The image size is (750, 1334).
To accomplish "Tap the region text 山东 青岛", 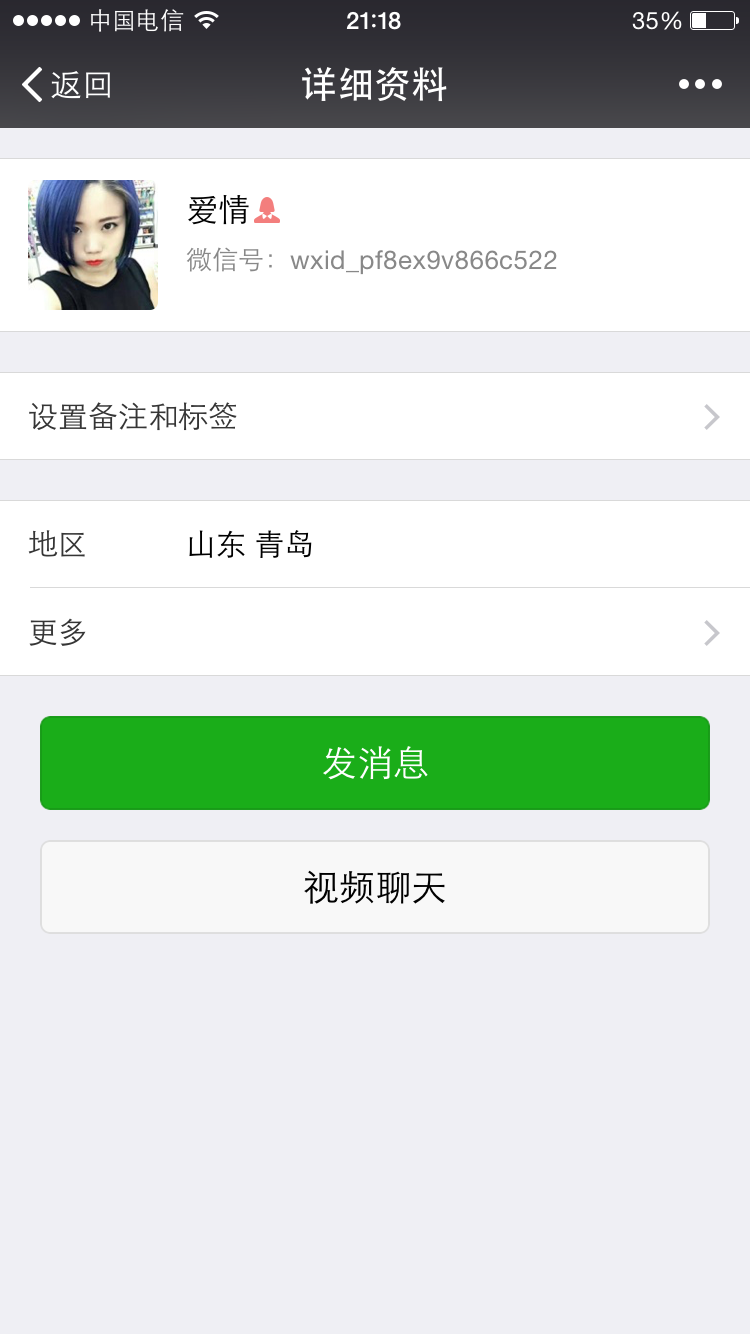I will tap(252, 545).
